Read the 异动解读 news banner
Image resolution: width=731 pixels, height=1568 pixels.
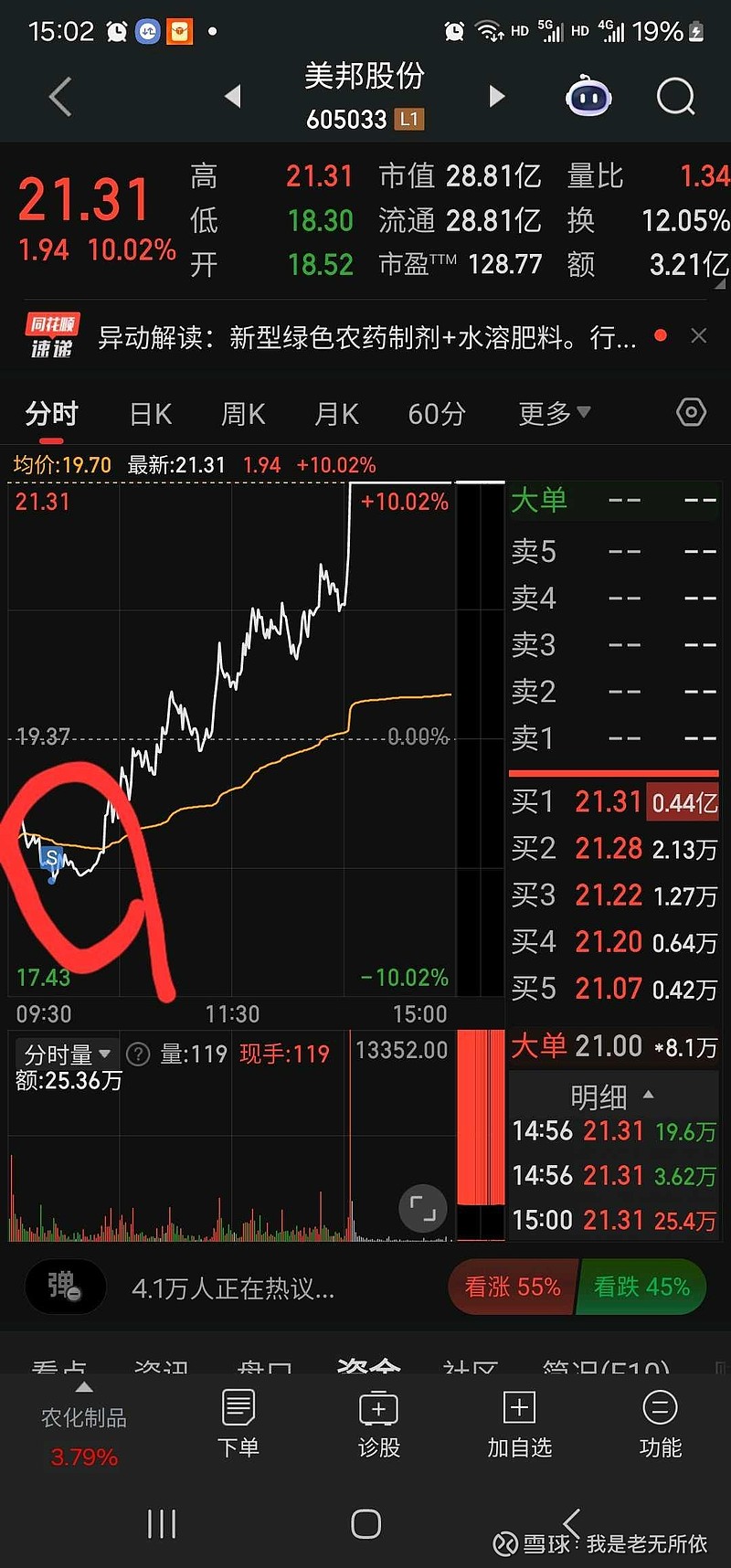tap(365, 338)
